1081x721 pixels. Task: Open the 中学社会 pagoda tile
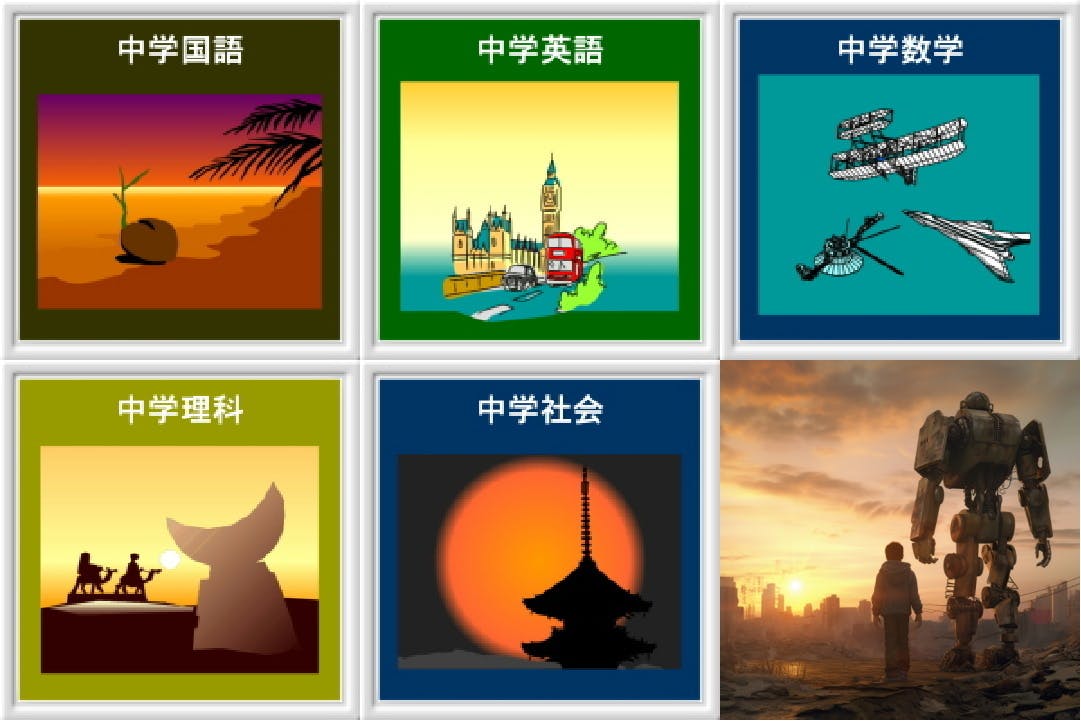point(540,540)
